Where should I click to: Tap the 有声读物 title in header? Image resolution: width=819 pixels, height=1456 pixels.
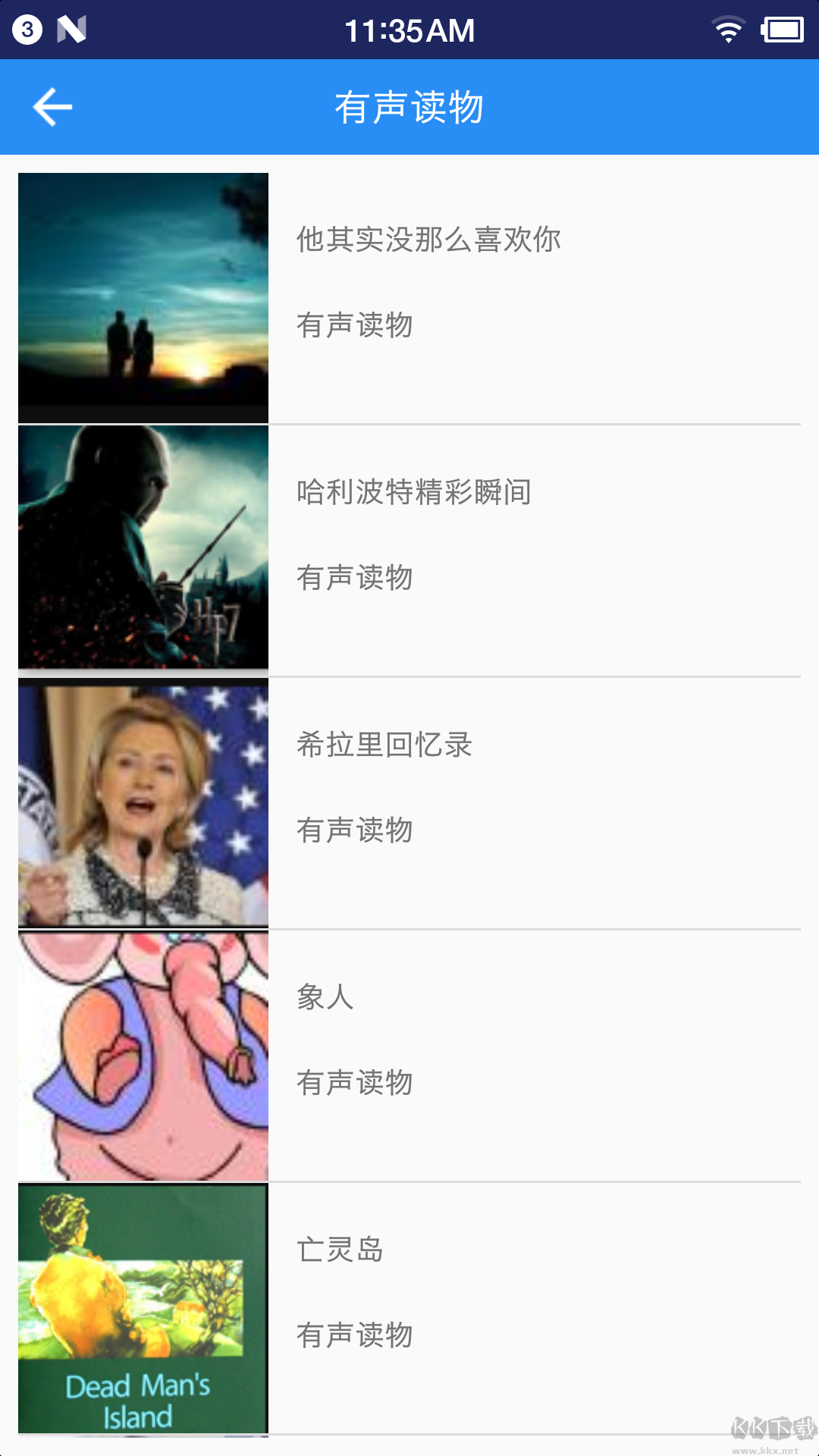[x=409, y=106]
